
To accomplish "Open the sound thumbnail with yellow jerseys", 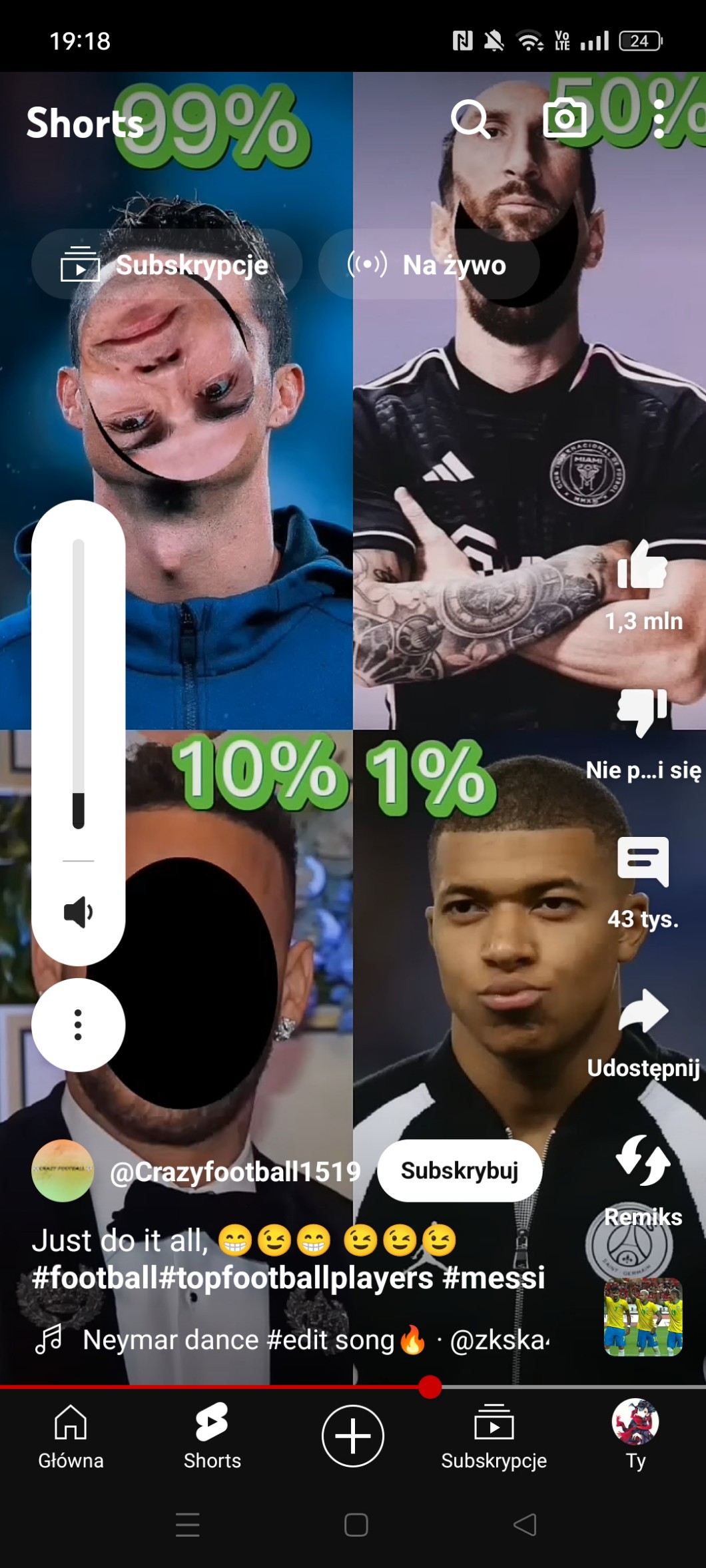I will [x=643, y=1317].
